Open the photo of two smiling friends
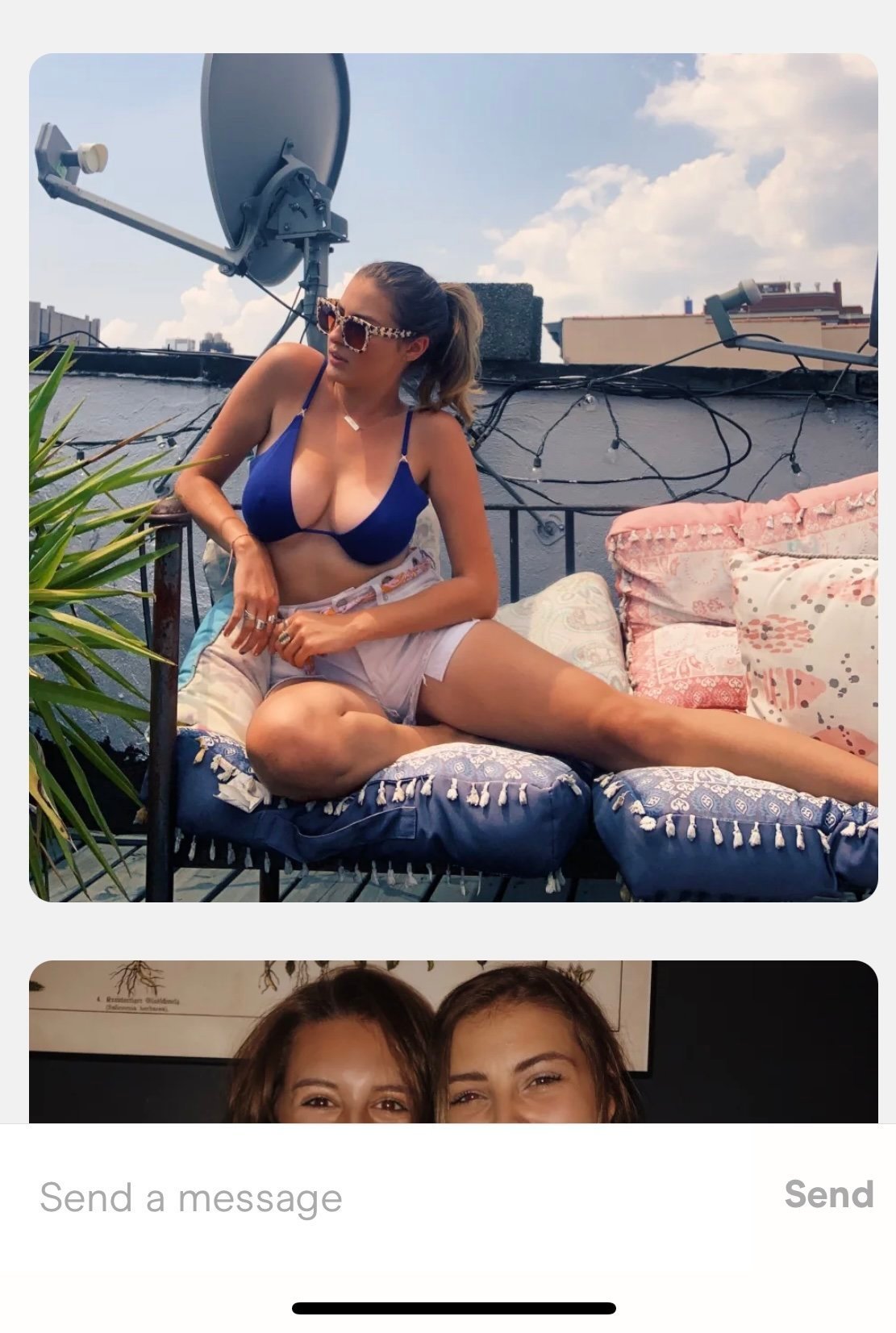 pyautogui.click(x=453, y=1042)
